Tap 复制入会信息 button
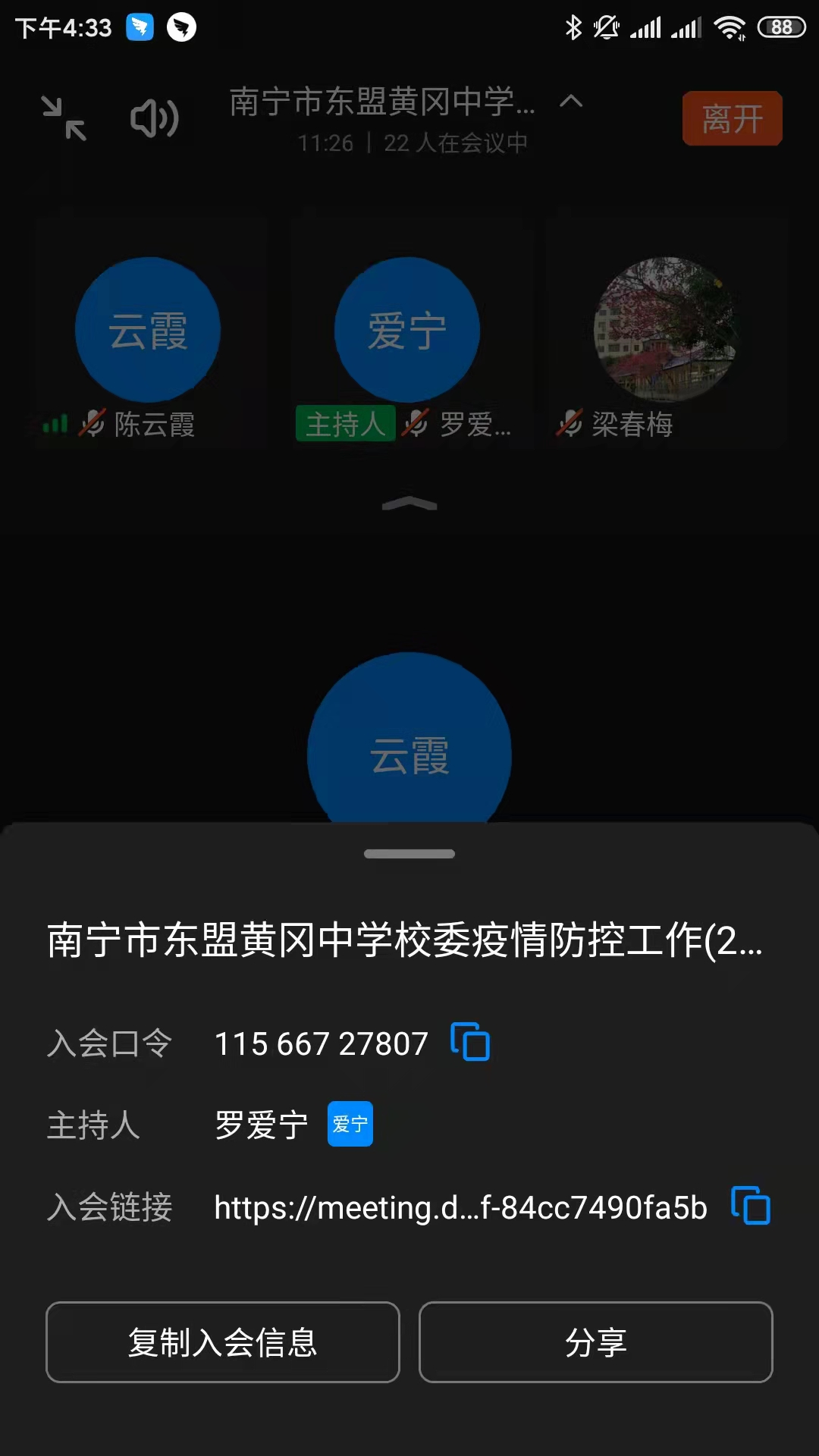Image resolution: width=819 pixels, height=1456 pixels. [x=222, y=1342]
